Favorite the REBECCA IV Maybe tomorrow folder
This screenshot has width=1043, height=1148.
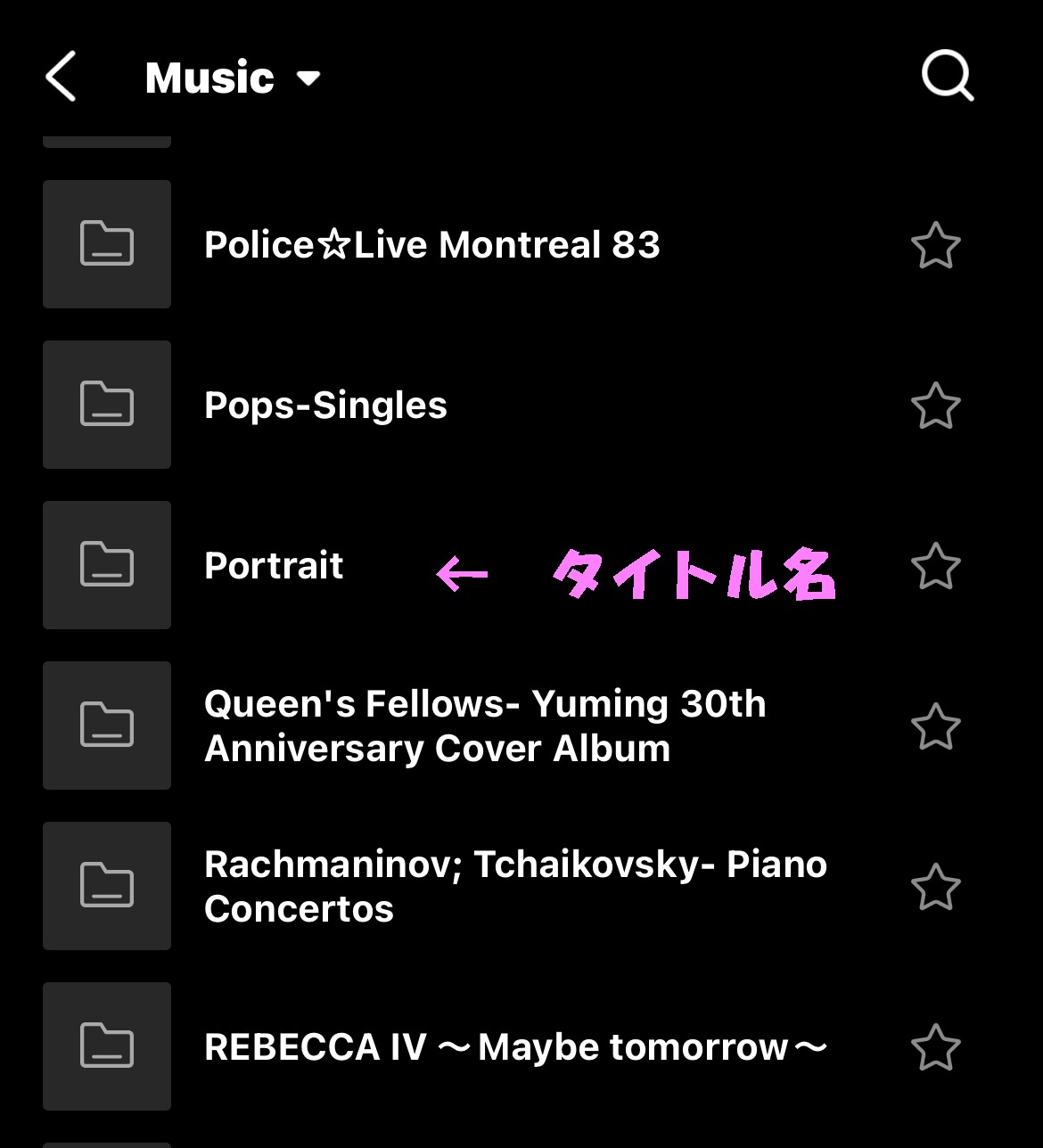click(935, 1047)
